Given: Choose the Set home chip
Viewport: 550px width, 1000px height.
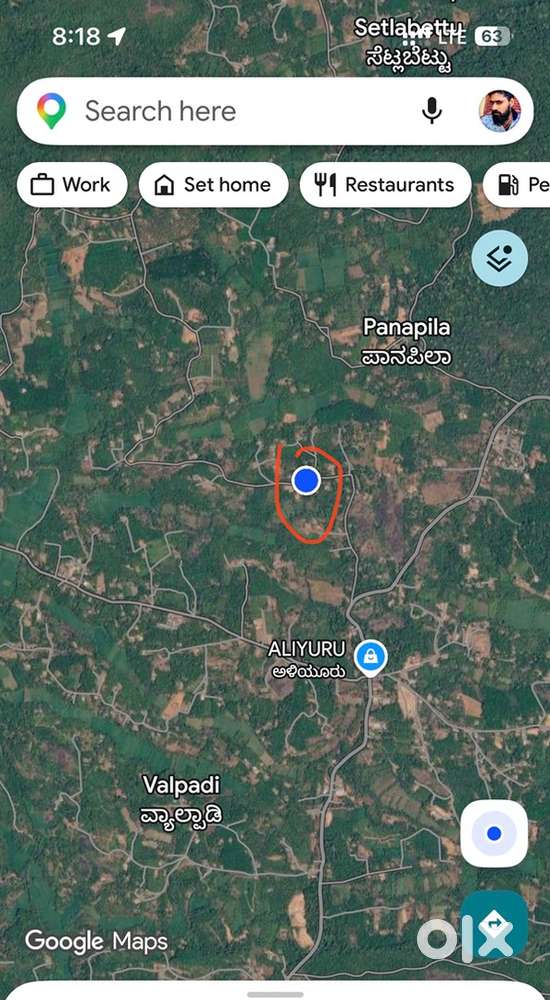Looking at the screenshot, I should tap(214, 185).
